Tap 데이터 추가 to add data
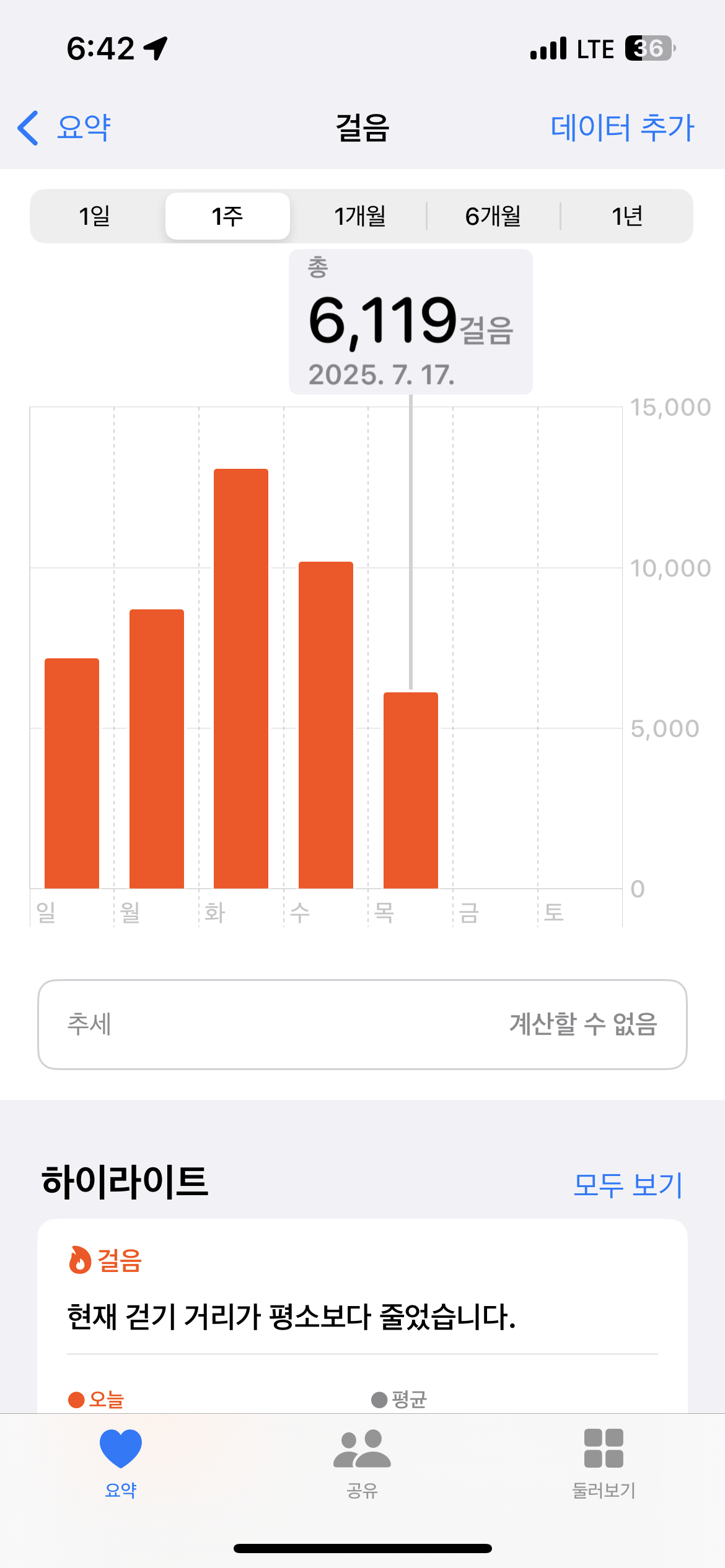The height and width of the screenshot is (1568, 725). tap(622, 128)
